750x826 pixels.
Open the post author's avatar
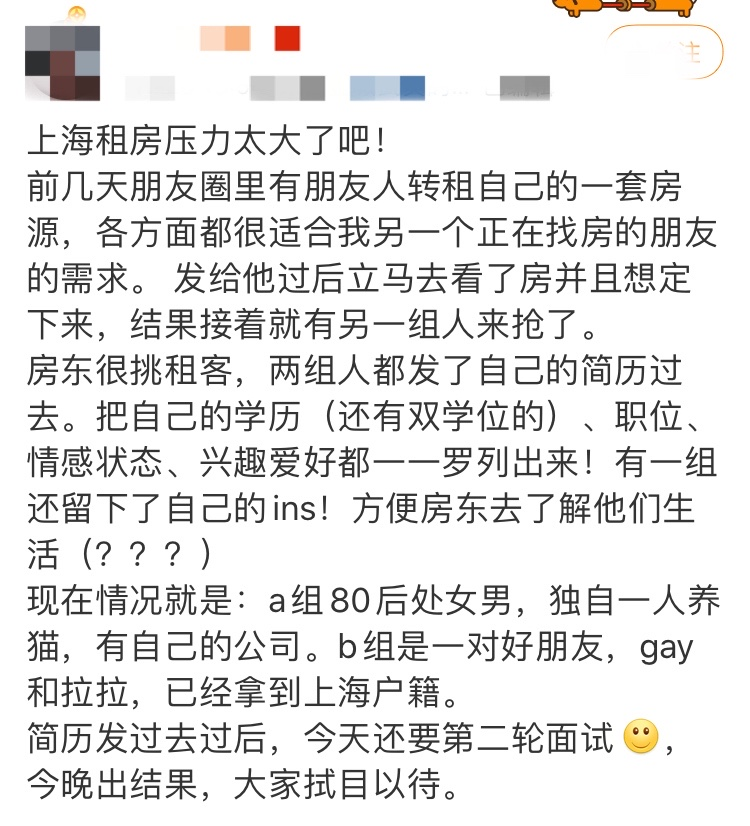tap(63, 62)
